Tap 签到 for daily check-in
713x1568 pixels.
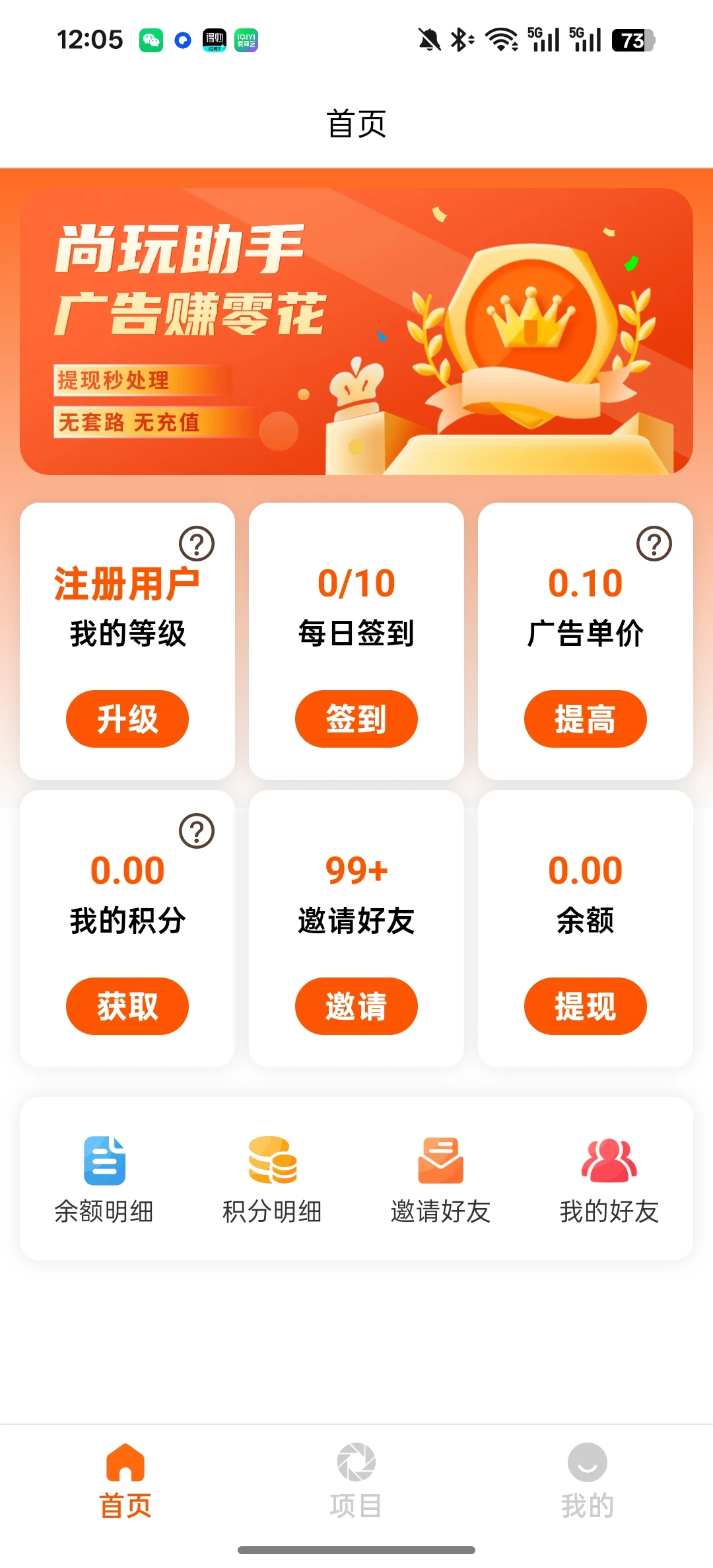pos(356,719)
